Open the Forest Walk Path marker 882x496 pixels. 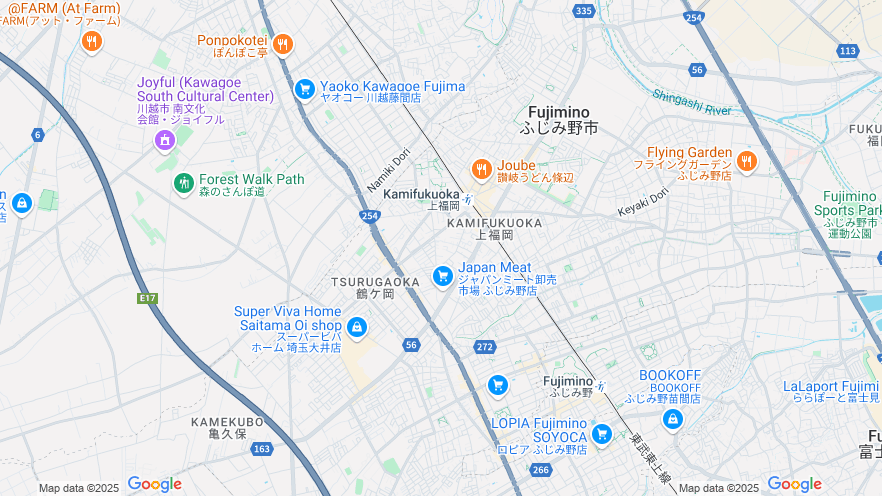tap(183, 183)
